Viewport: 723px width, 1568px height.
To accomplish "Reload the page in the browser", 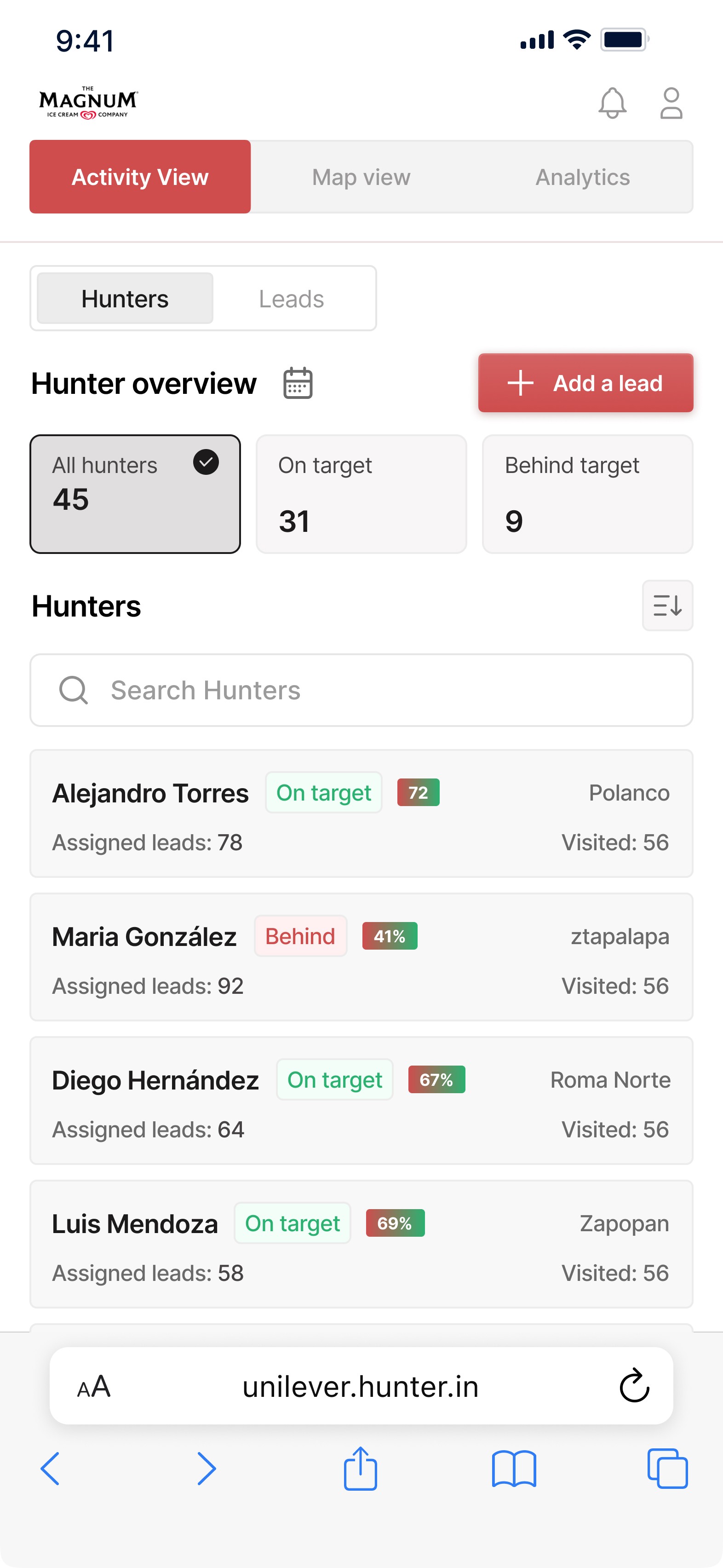I will 634,1385.
